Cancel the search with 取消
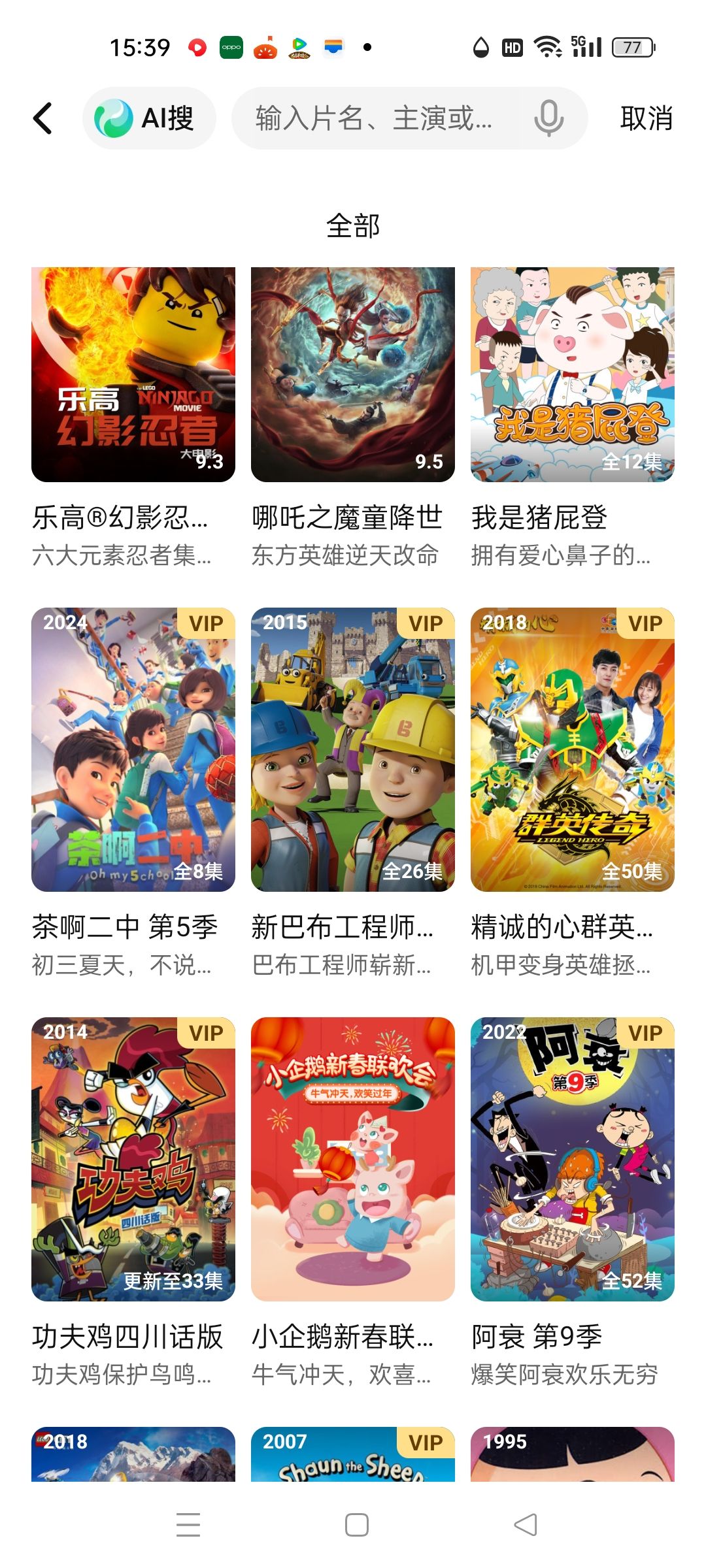The image size is (706, 1568). pos(646,119)
